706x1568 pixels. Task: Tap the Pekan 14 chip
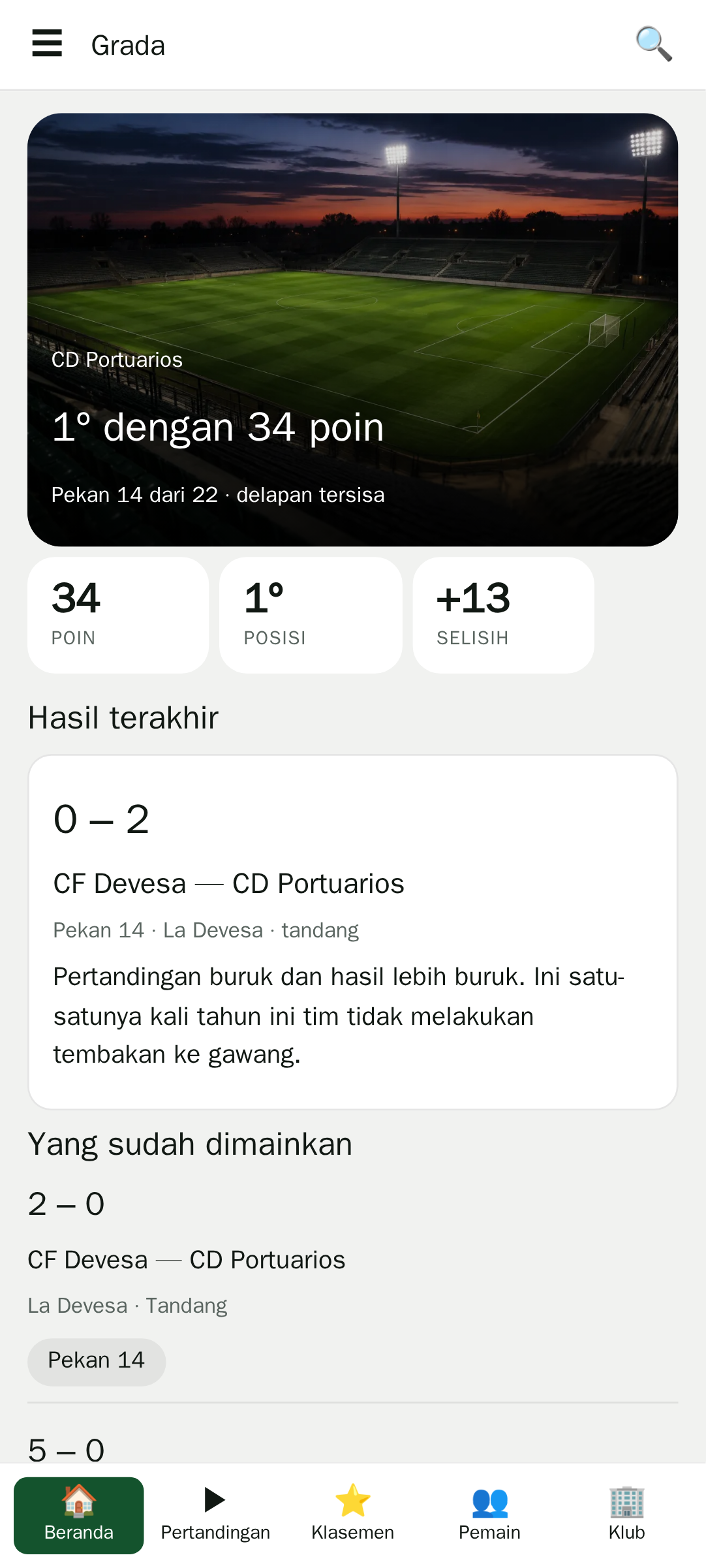click(97, 1362)
